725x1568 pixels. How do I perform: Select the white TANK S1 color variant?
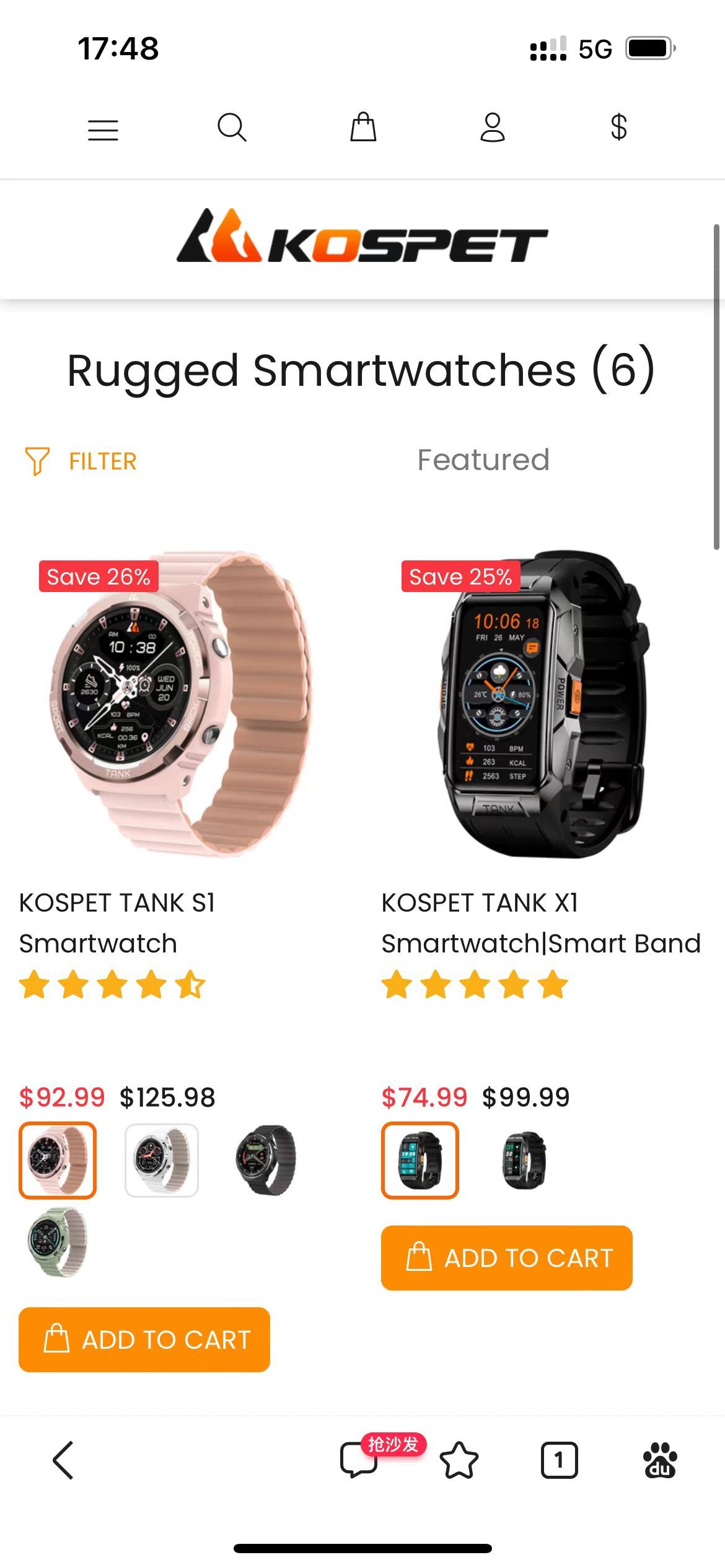162,1161
